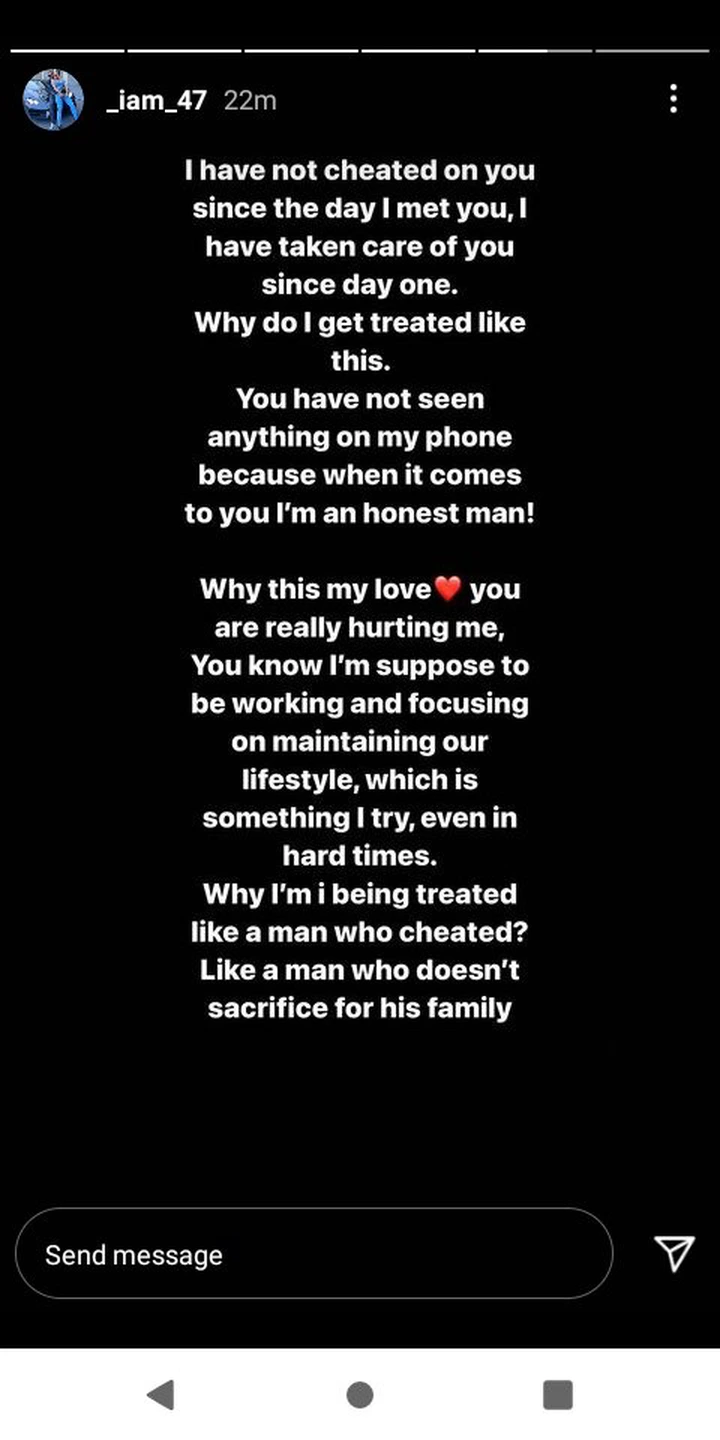Return to the home screen

[360, 1394]
